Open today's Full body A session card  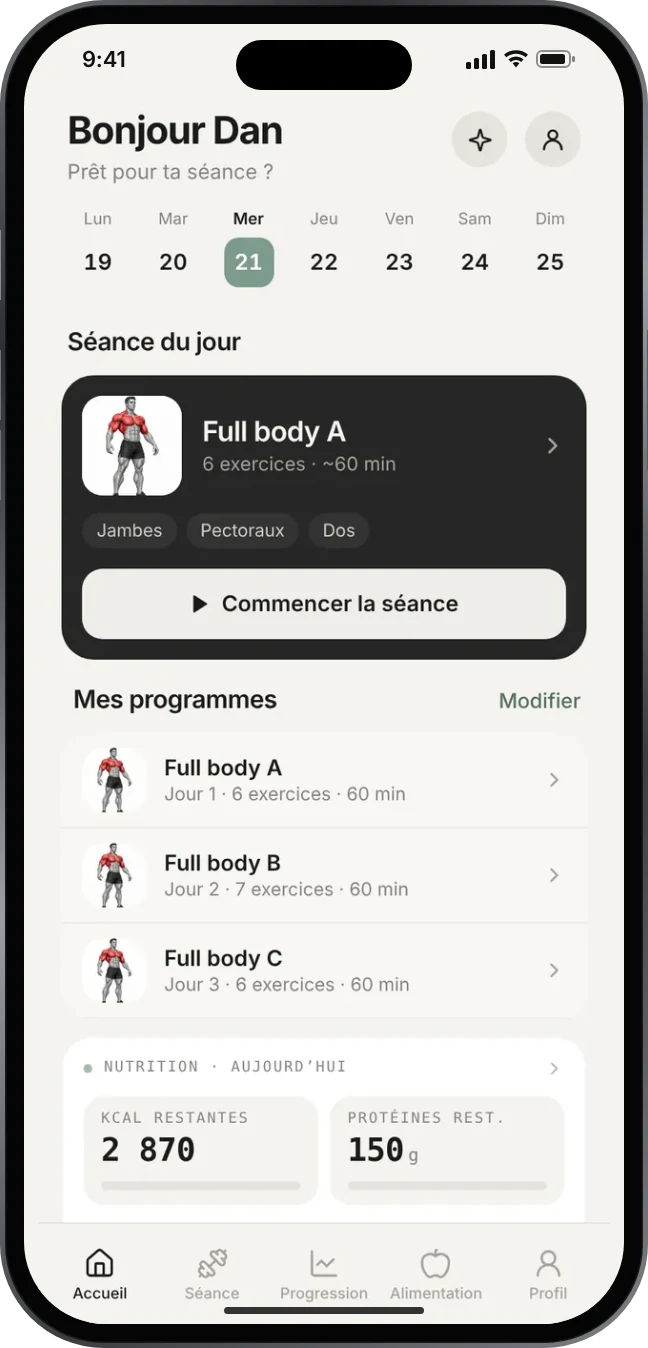324,446
